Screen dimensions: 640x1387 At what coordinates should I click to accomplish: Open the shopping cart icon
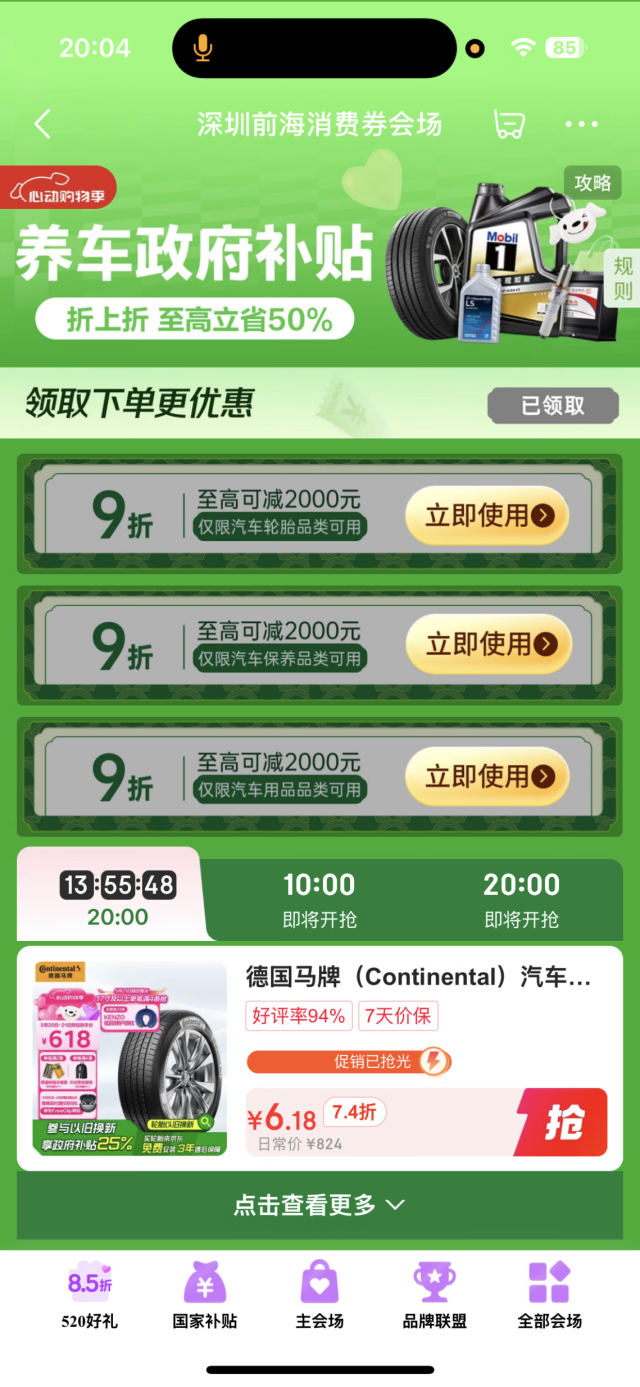coord(509,125)
